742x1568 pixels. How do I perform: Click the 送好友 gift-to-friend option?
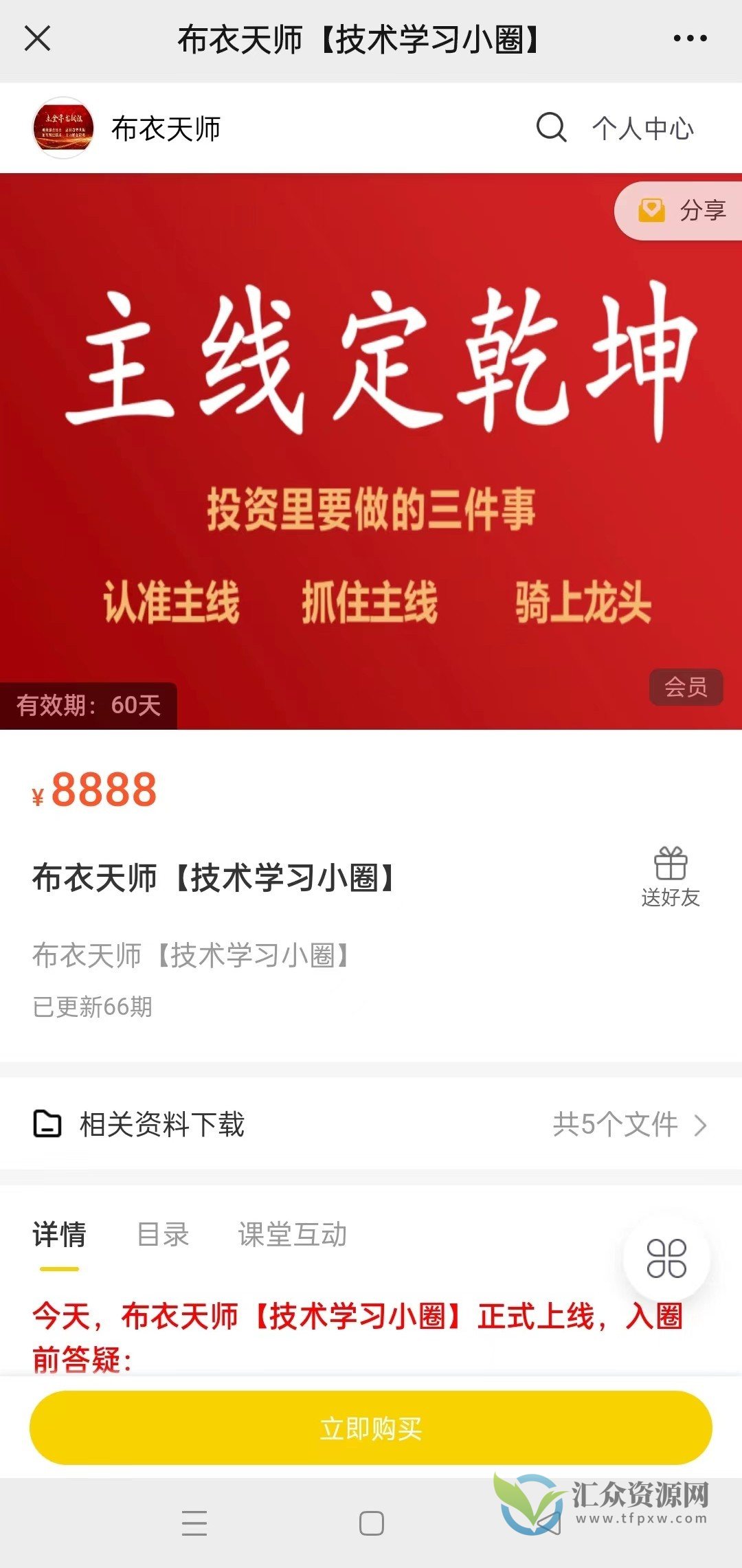click(x=670, y=897)
